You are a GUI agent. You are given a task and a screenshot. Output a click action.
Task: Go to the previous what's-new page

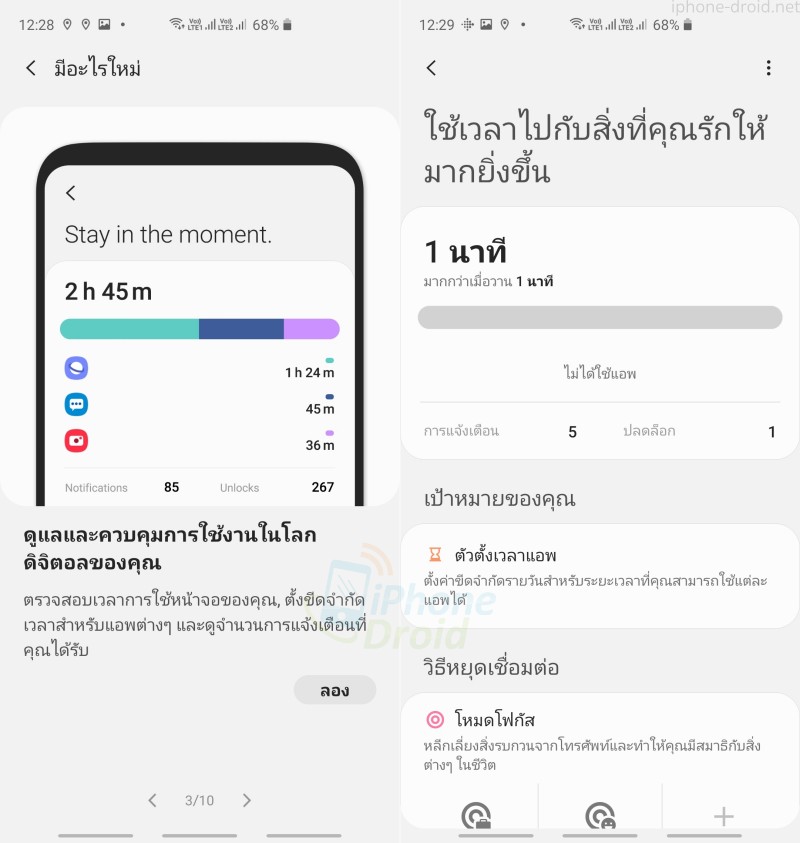pyautogui.click(x=152, y=800)
